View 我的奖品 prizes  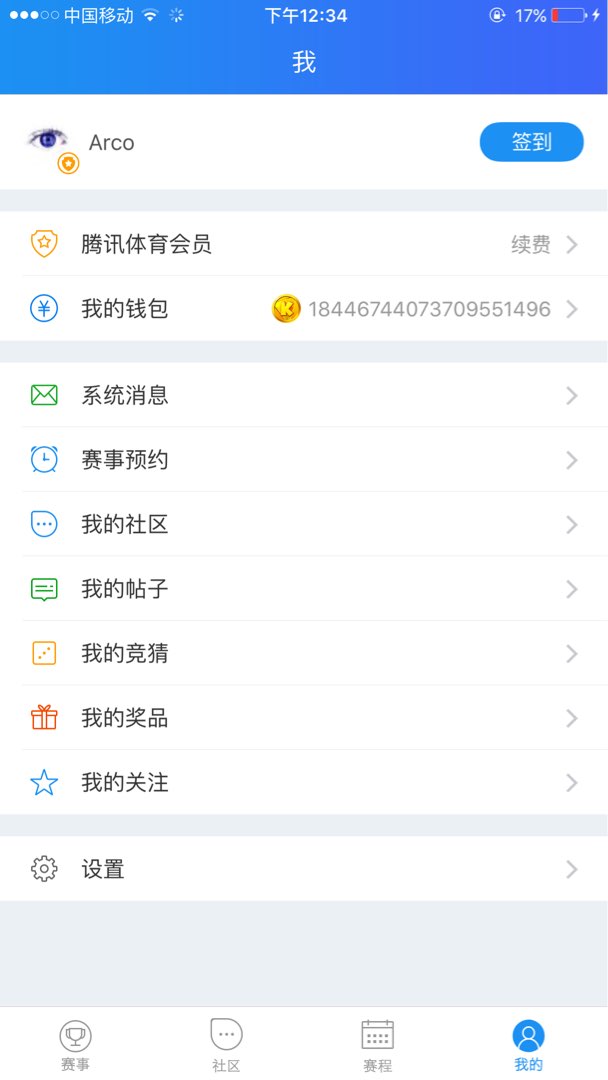pyautogui.click(x=304, y=718)
